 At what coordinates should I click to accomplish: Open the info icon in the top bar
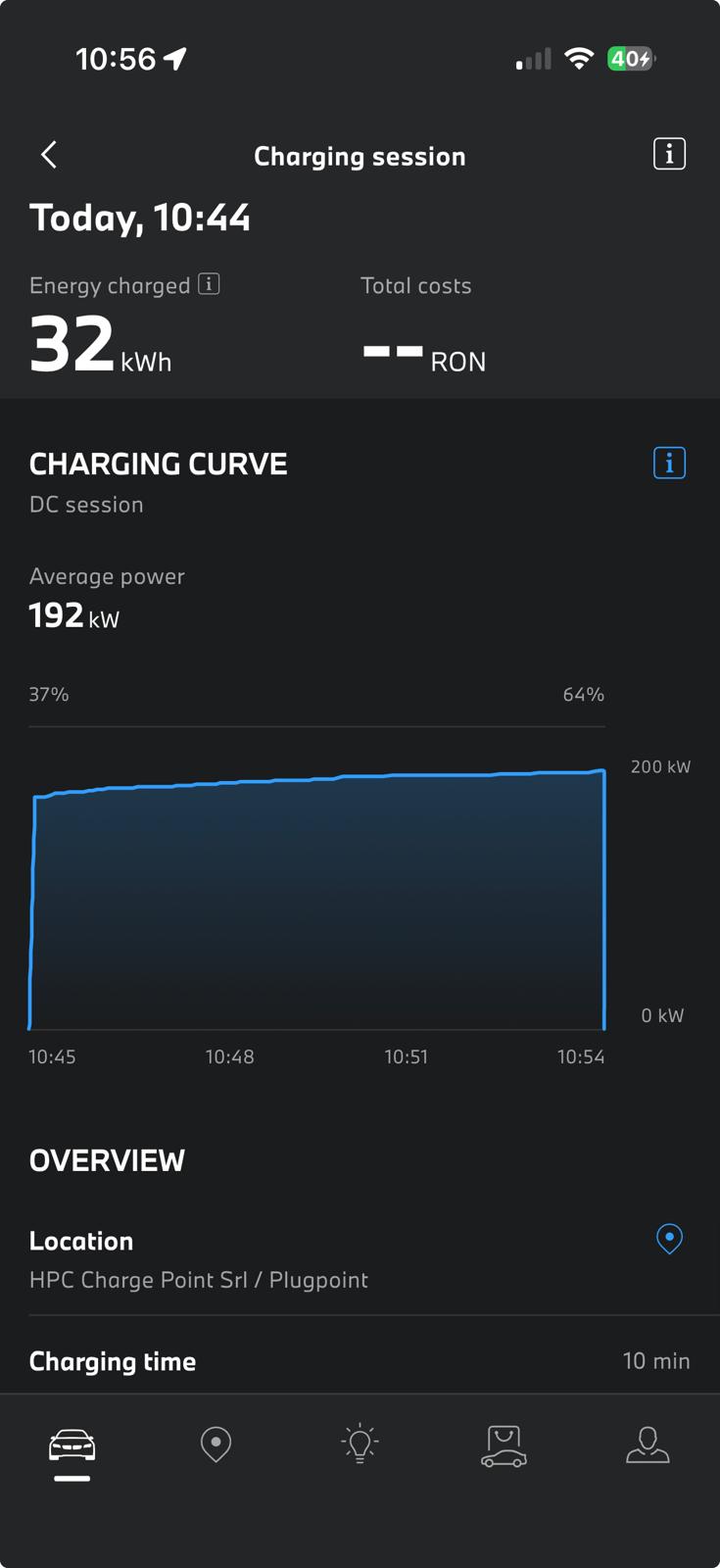(x=669, y=154)
